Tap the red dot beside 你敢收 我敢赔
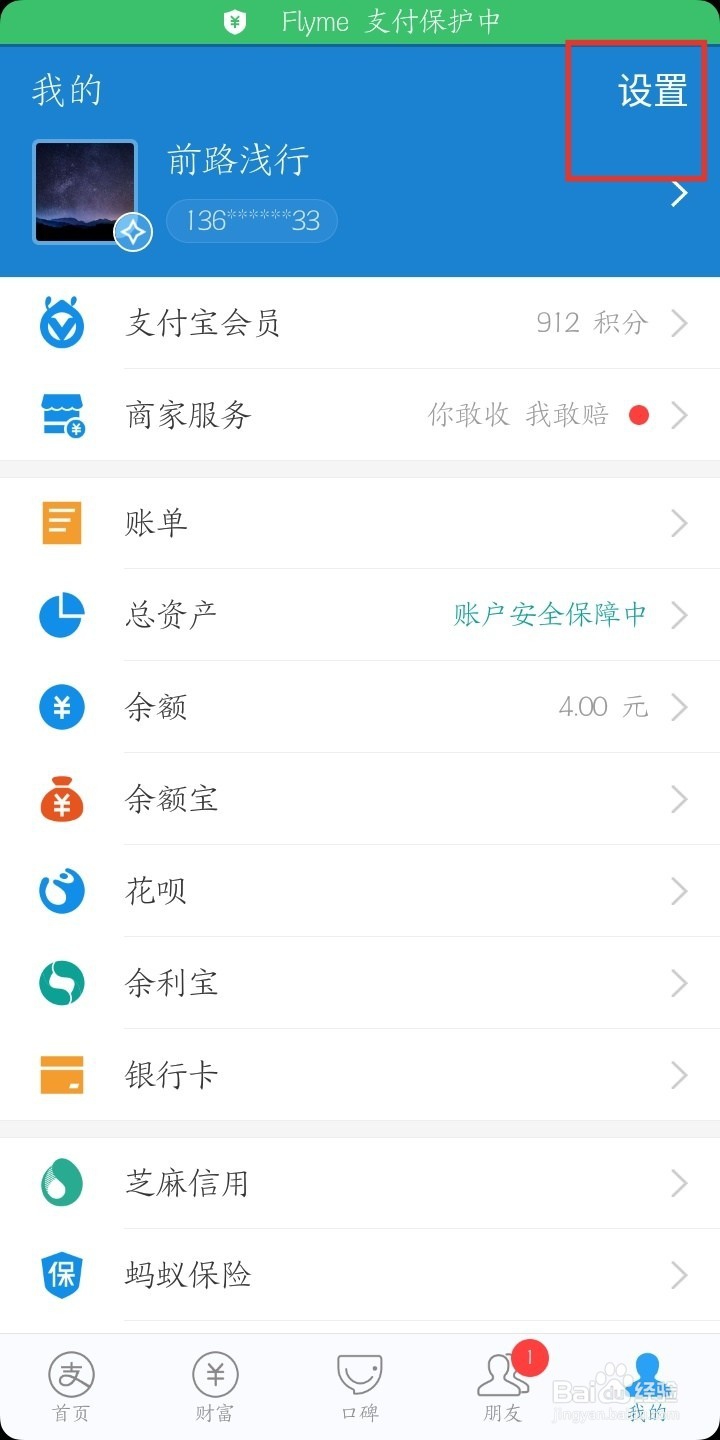 (639, 414)
